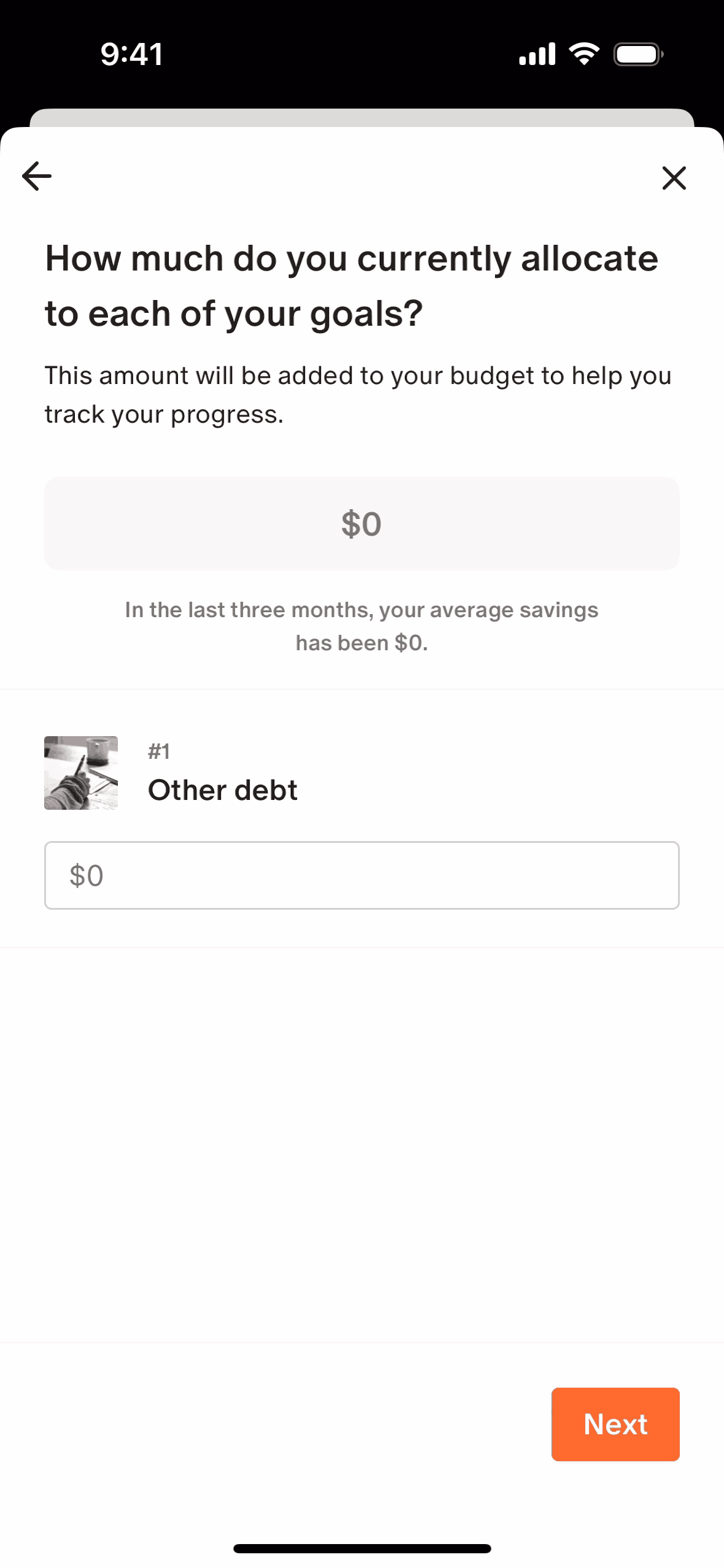
Task: Tap the total allocation $0 field
Action: (x=361, y=523)
